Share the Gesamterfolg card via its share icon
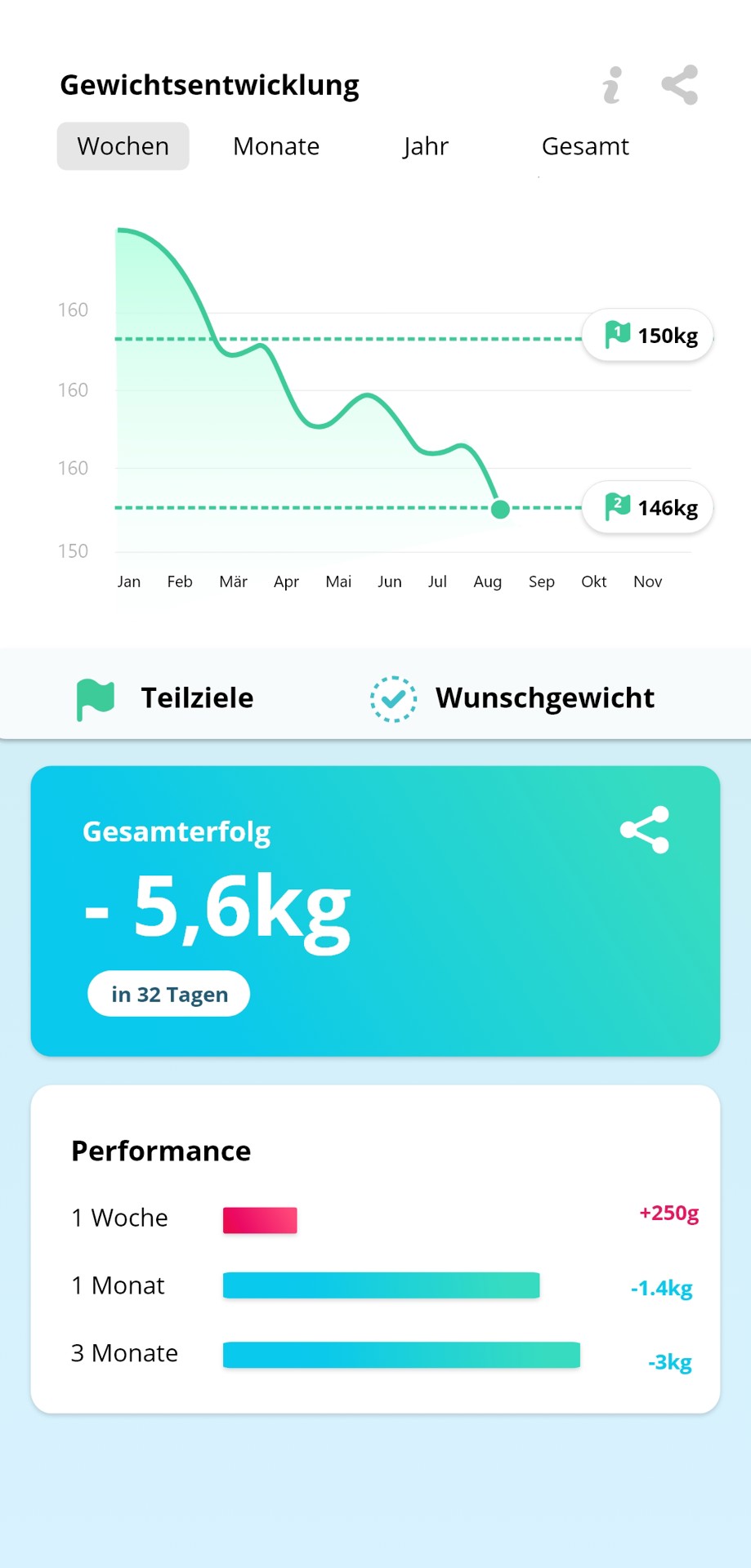The height and width of the screenshot is (1568, 751). 645,830
